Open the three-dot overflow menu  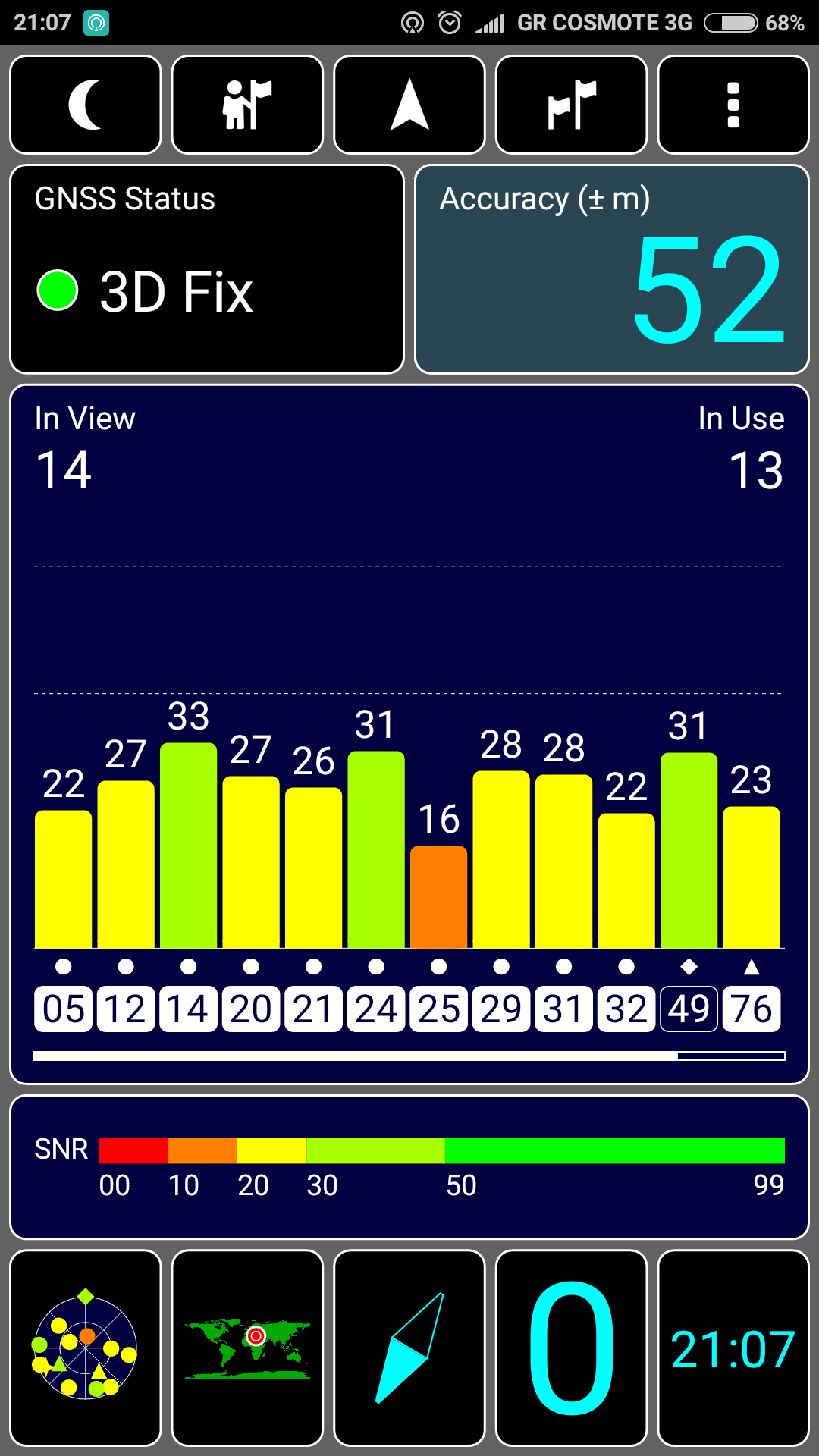tap(733, 105)
